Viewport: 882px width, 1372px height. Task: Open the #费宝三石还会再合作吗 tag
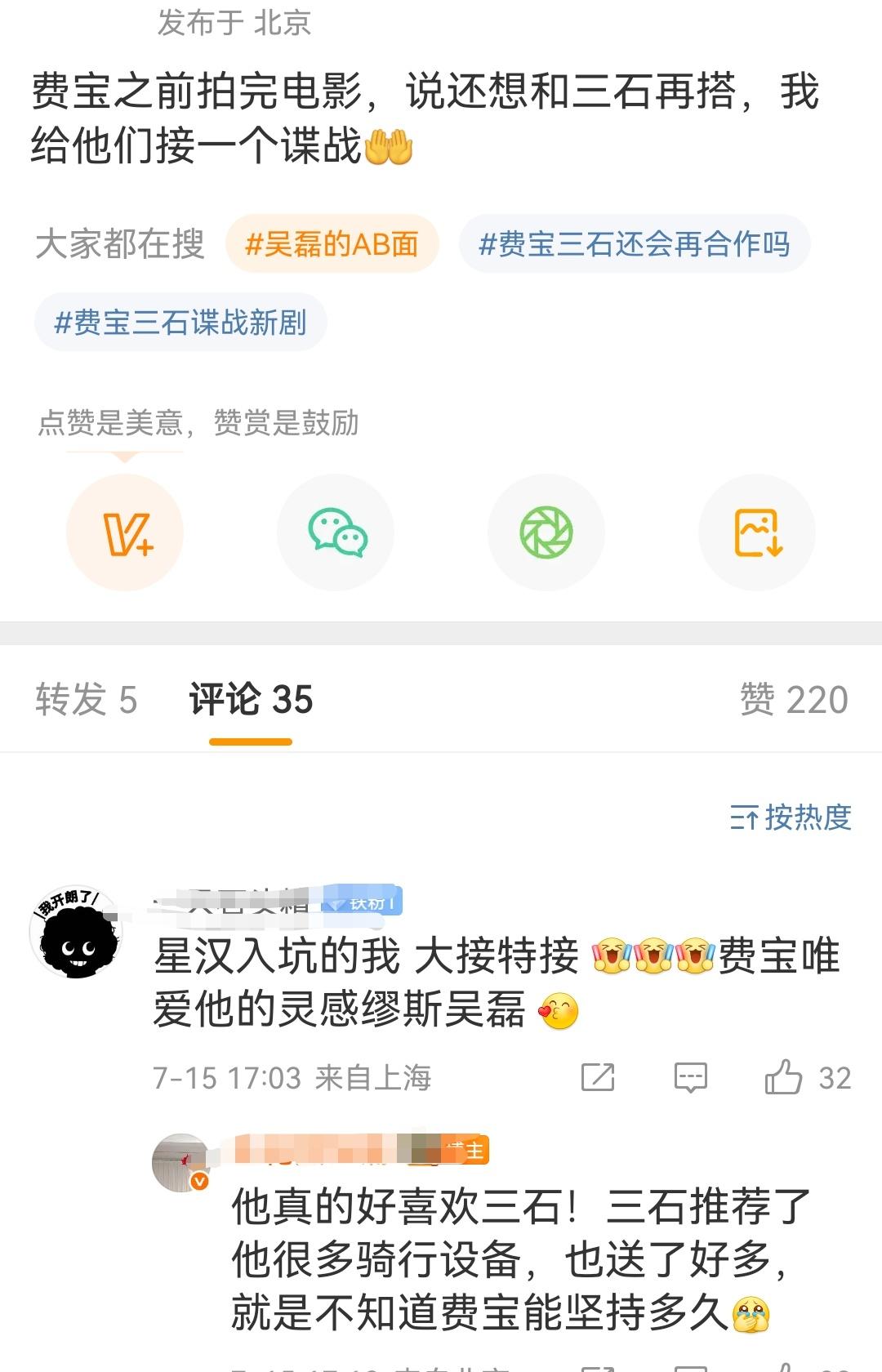pyautogui.click(x=634, y=244)
